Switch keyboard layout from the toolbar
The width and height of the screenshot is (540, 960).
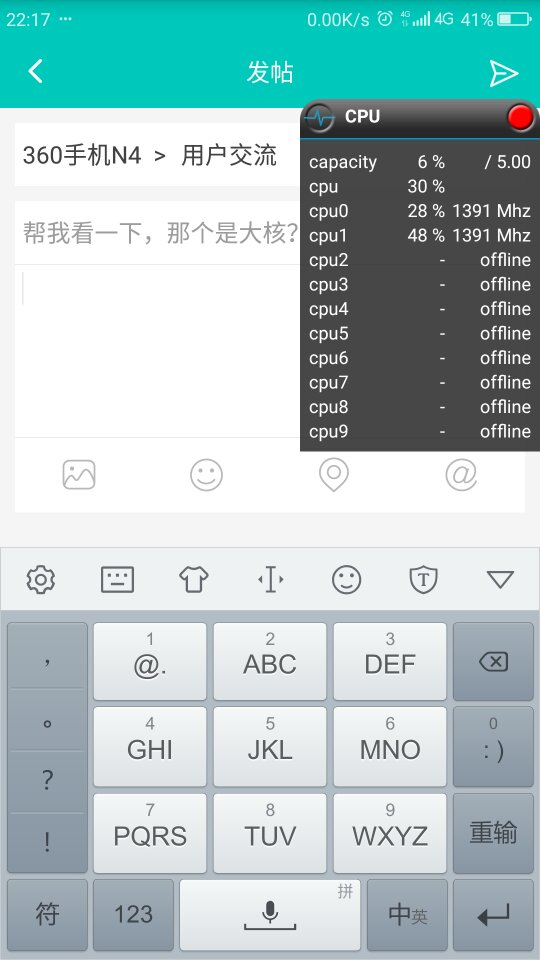point(118,579)
